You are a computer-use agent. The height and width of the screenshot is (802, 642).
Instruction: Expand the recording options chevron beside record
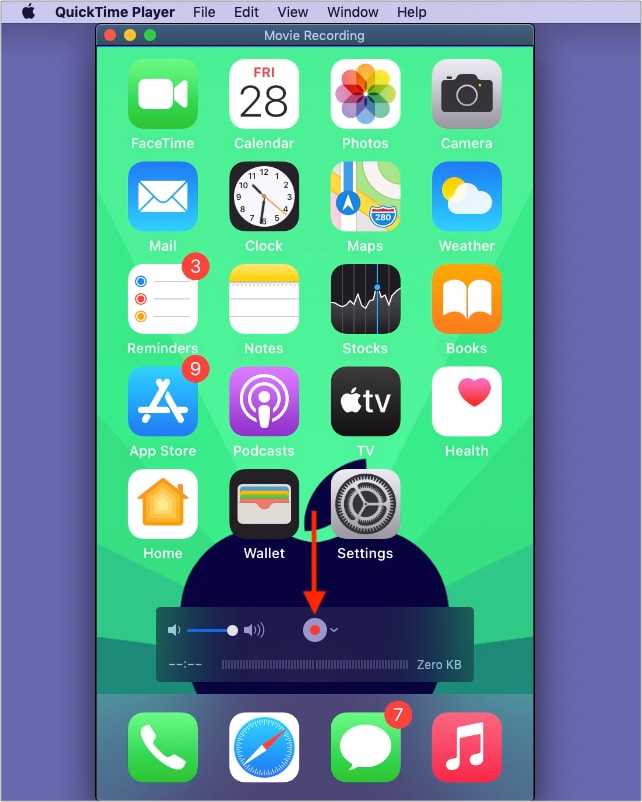334,630
